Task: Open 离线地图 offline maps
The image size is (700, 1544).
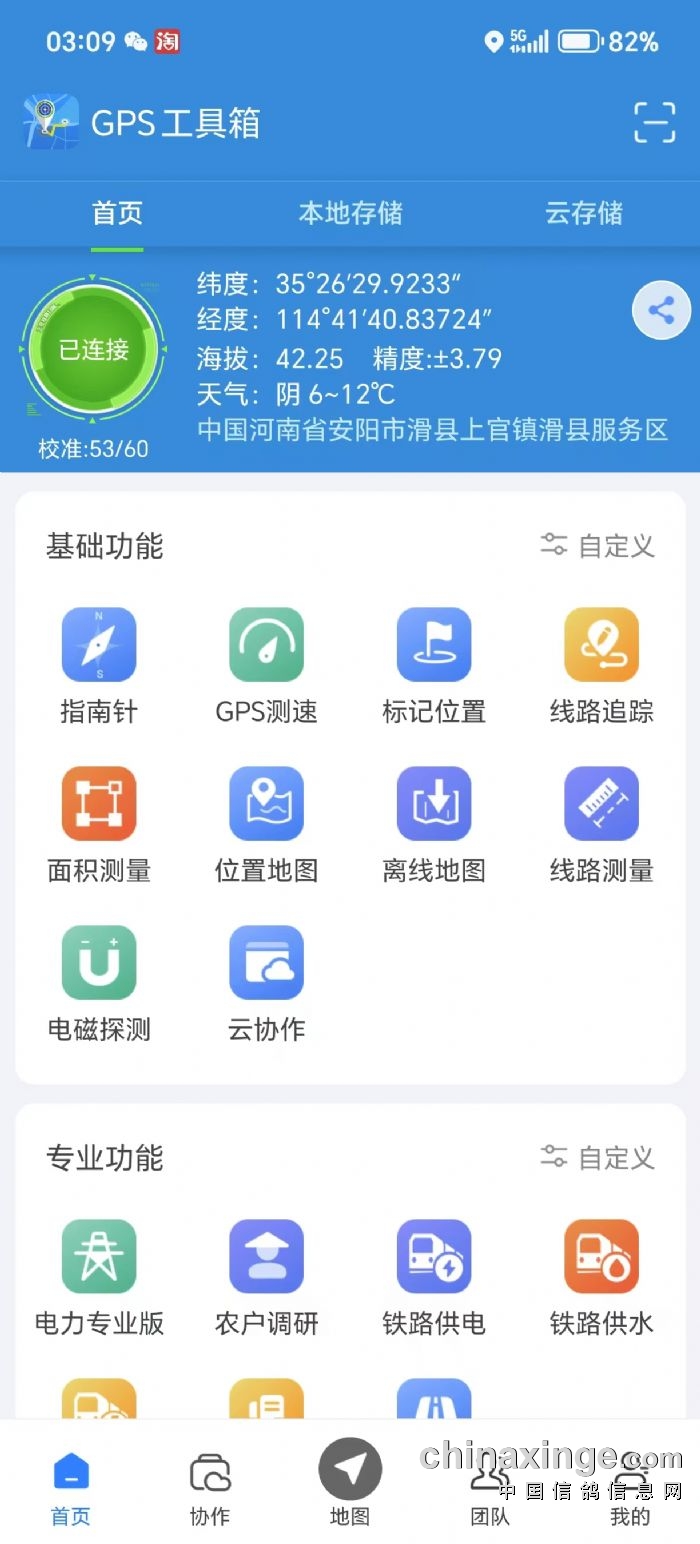Action: click(x=434, y=825)
